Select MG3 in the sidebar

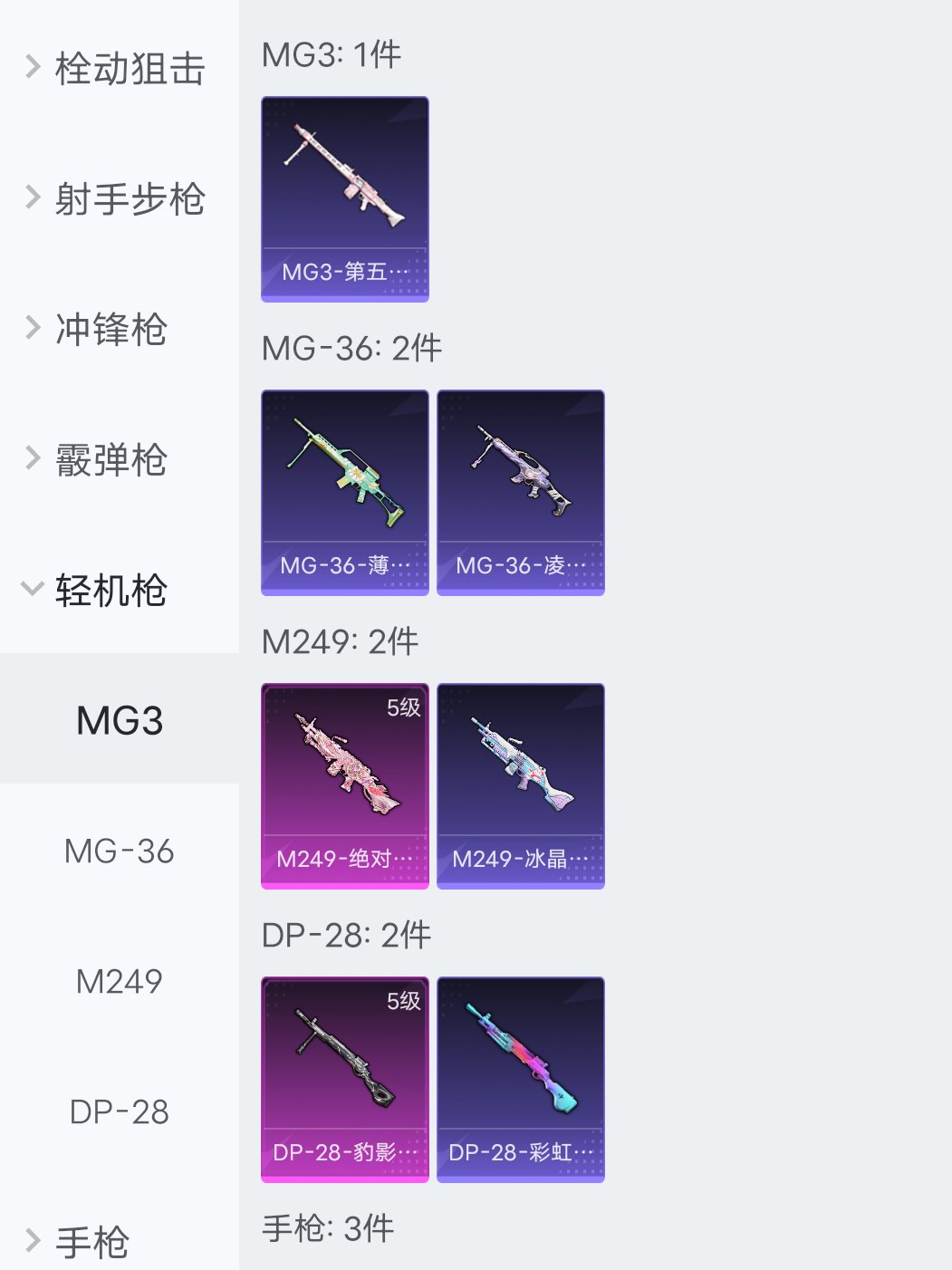point(118,721)
